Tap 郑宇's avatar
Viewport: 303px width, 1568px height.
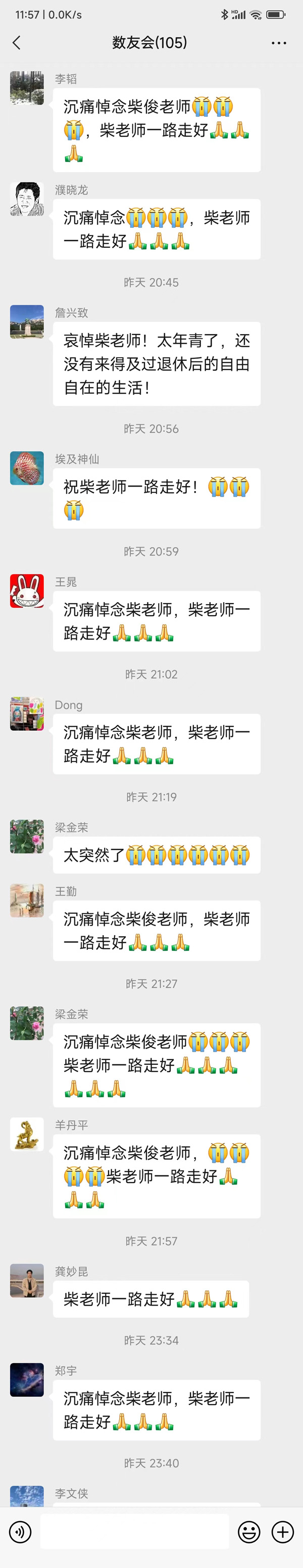pos(27,1380)
